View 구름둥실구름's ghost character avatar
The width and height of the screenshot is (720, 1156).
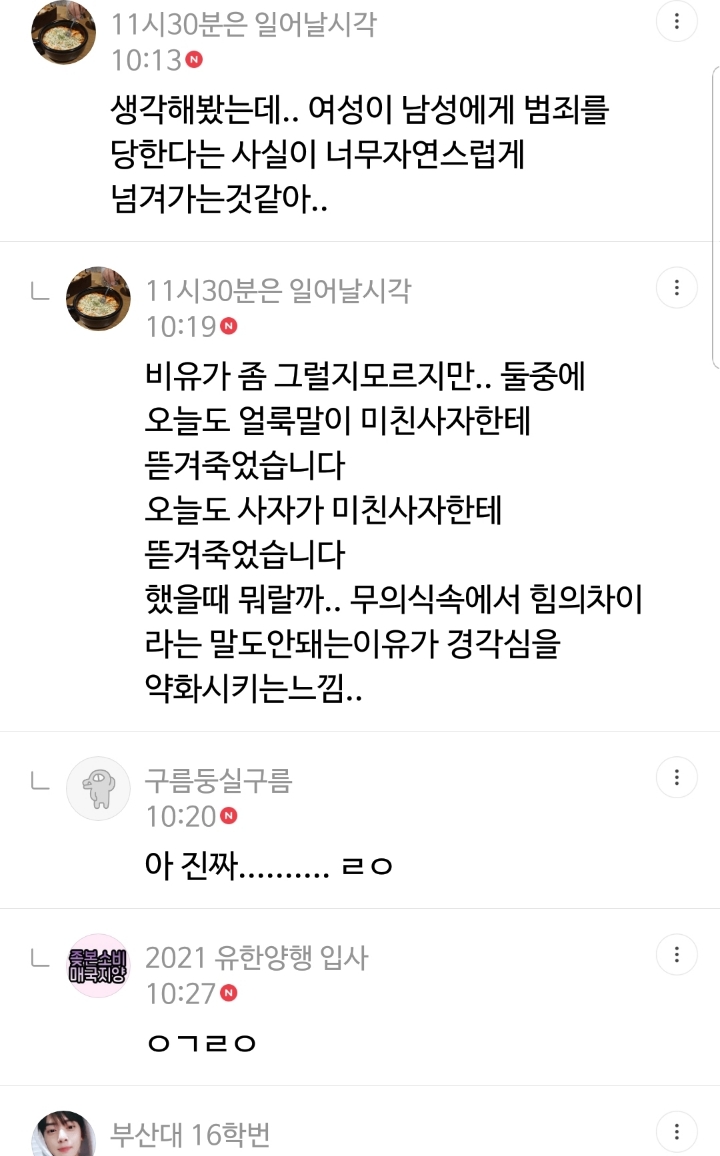coord(97,788)
